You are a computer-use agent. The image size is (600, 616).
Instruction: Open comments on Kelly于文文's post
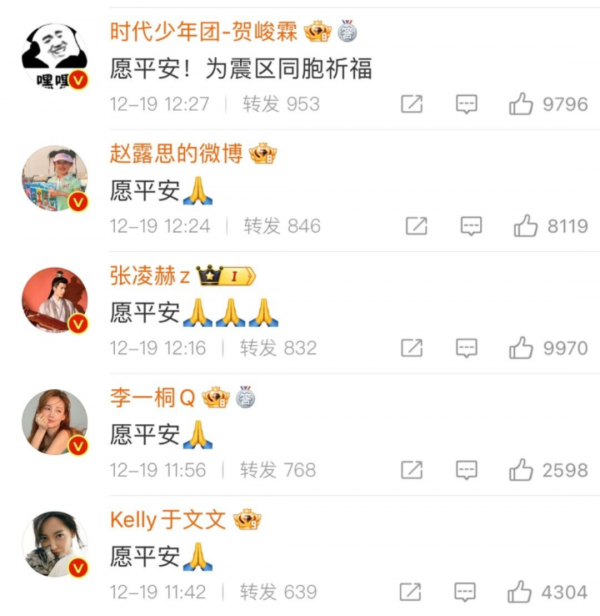(x=466, y=592)
